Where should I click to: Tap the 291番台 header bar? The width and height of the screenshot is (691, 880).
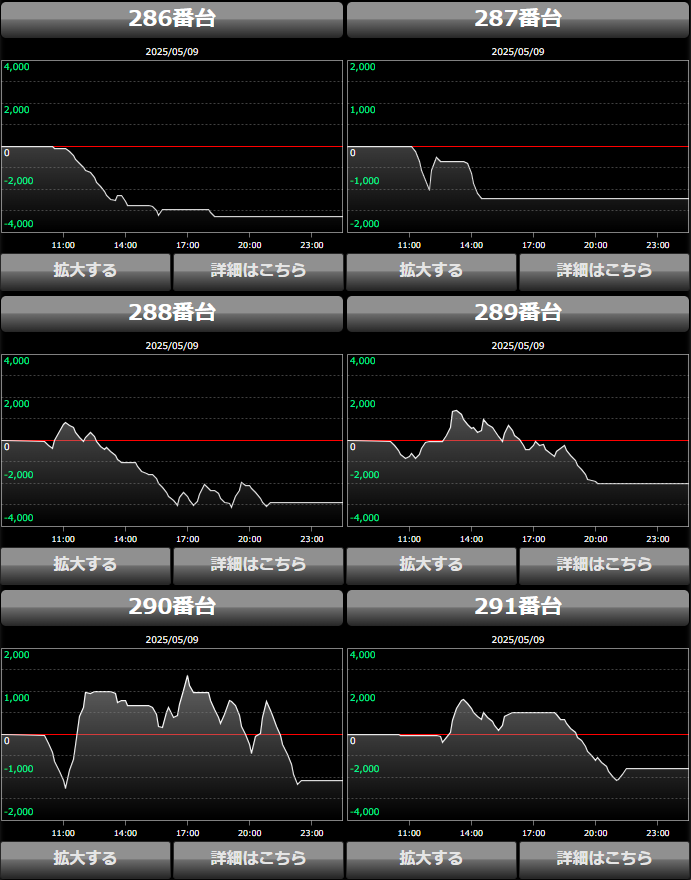coord(518,607)
